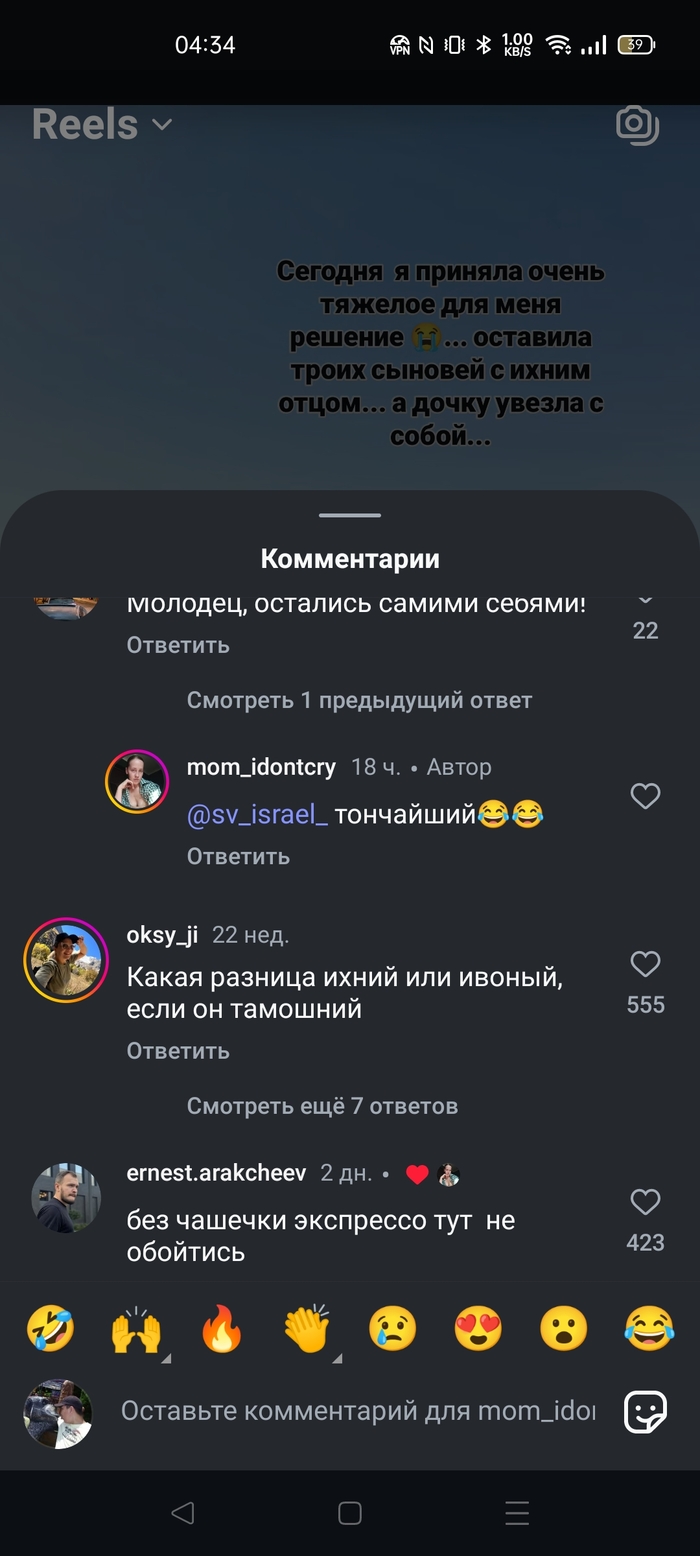The image size is (700, 1556).
Task: Like ernest.arakcheev's comment
Action: click(x=645, y=1202)
